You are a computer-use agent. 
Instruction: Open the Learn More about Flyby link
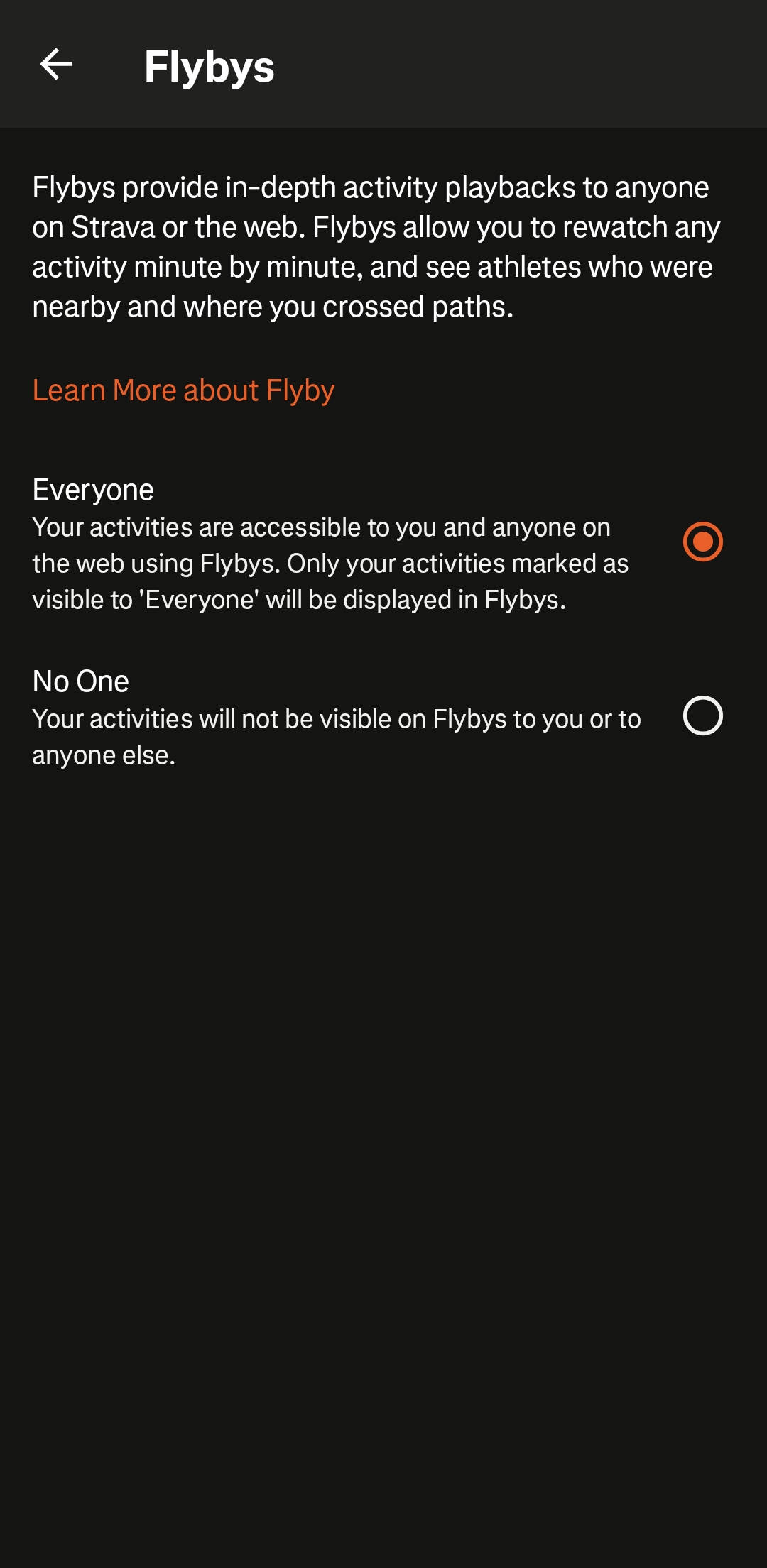(x=183, y=390)
